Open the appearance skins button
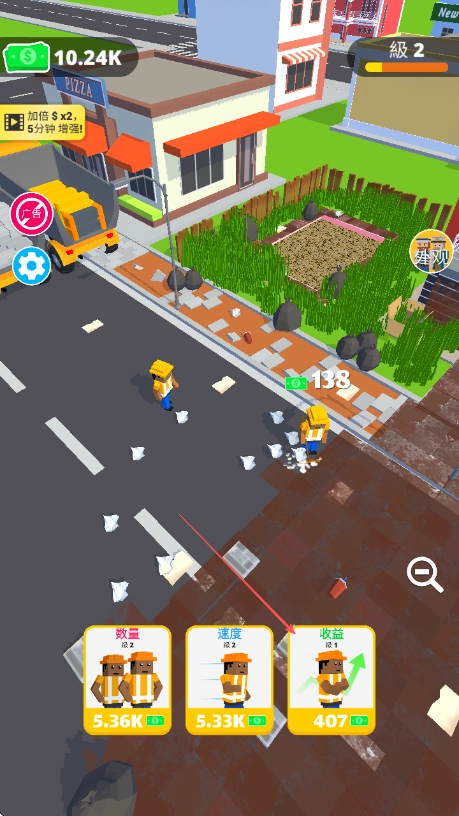The width and height of the screenshot is (459, 816). pos(431,251)
